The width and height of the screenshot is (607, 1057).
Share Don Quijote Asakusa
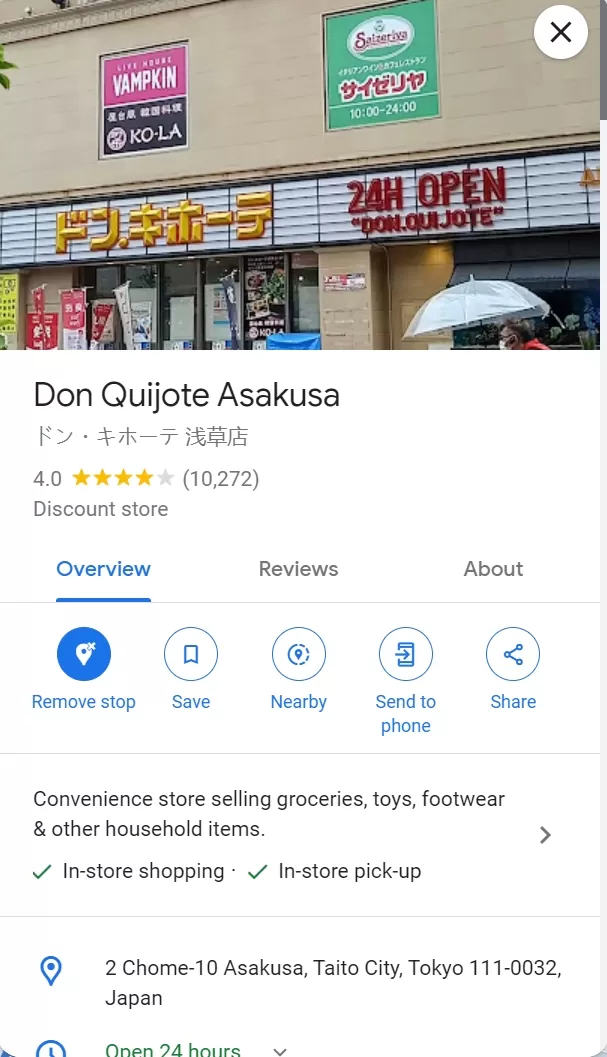pos(513,655)
